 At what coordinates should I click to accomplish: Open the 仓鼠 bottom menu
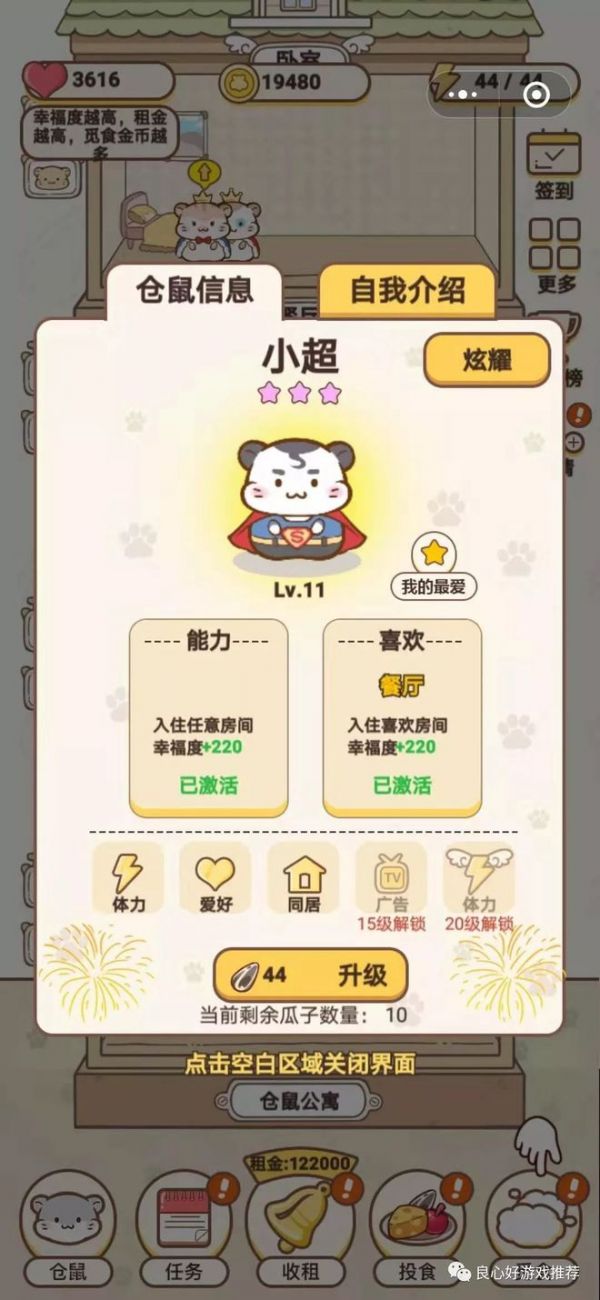[68, 1228]
